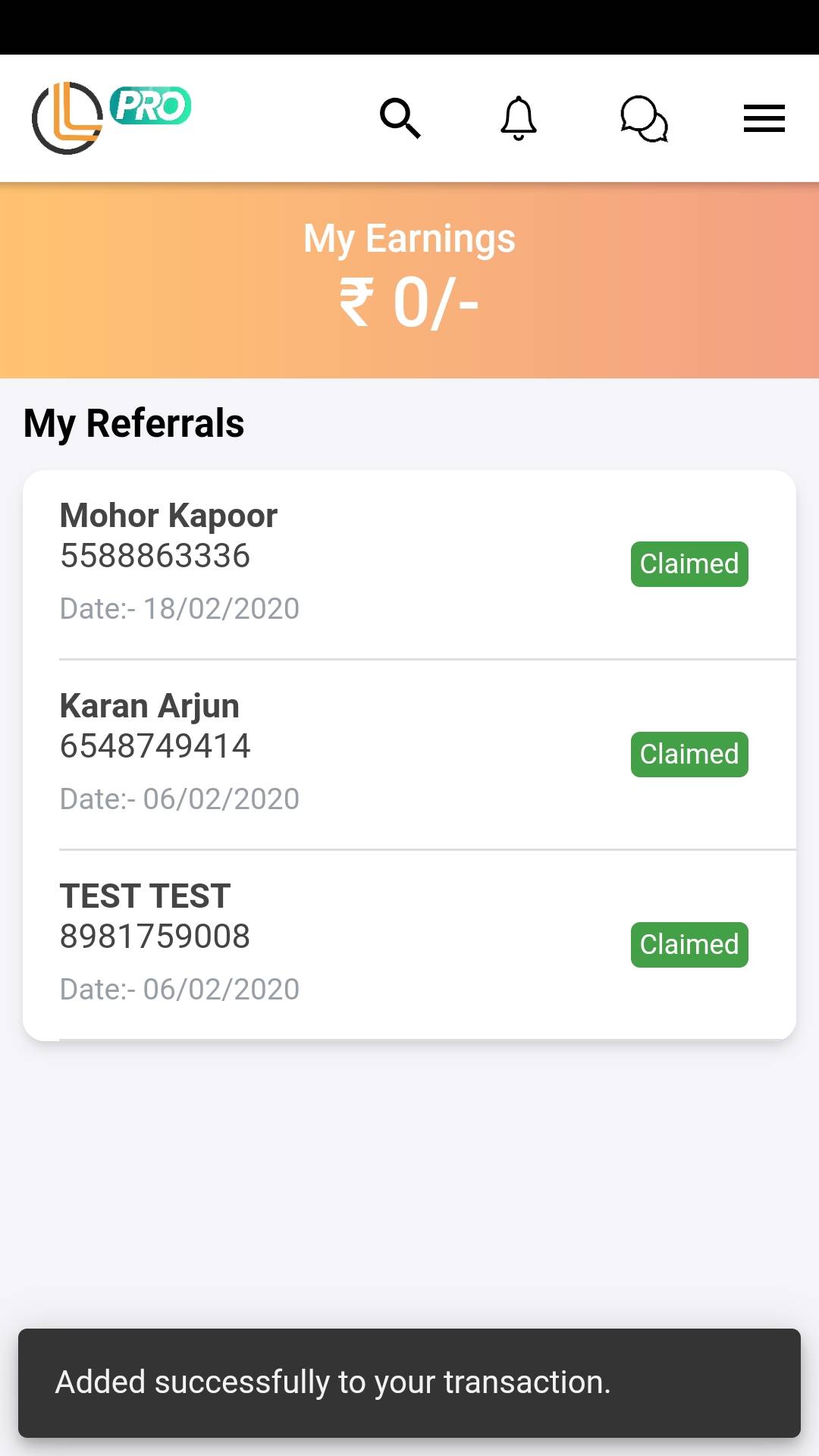Tap Claimed badge for Karan Arjun
Screen dimensions: 819x1456
point(689,755)
